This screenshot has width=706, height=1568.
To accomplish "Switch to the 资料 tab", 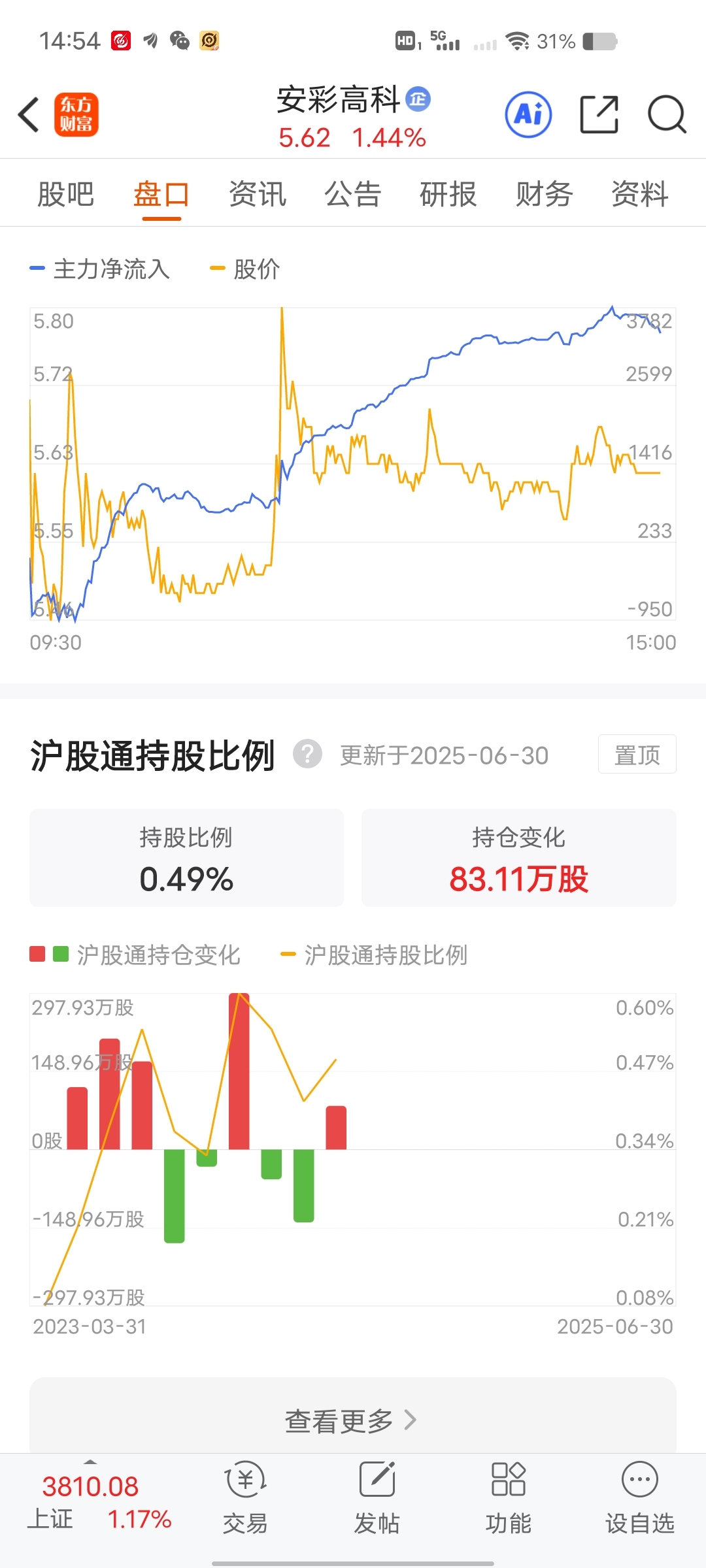I will [640, 194].
